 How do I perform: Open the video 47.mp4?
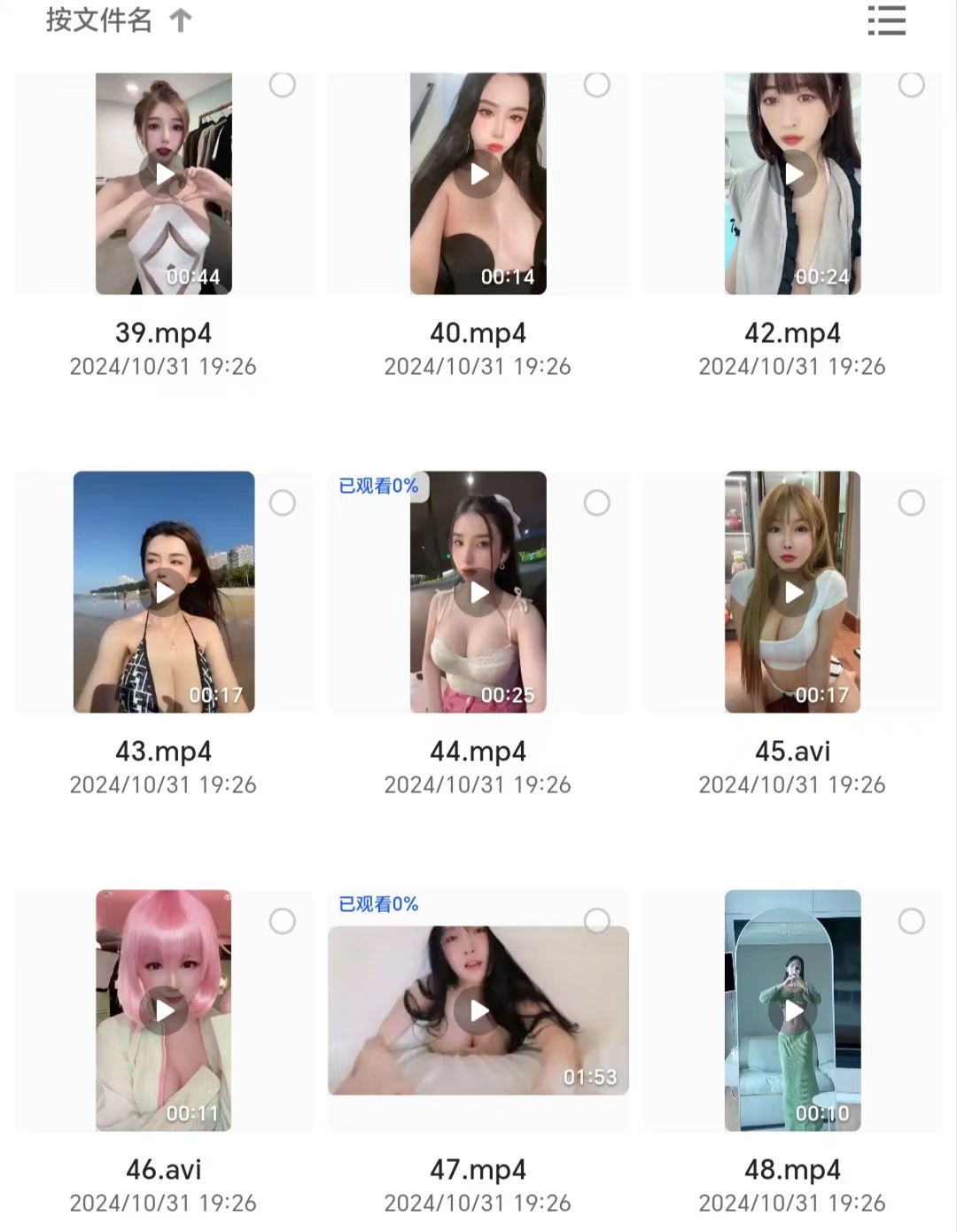pos(478,1010)
